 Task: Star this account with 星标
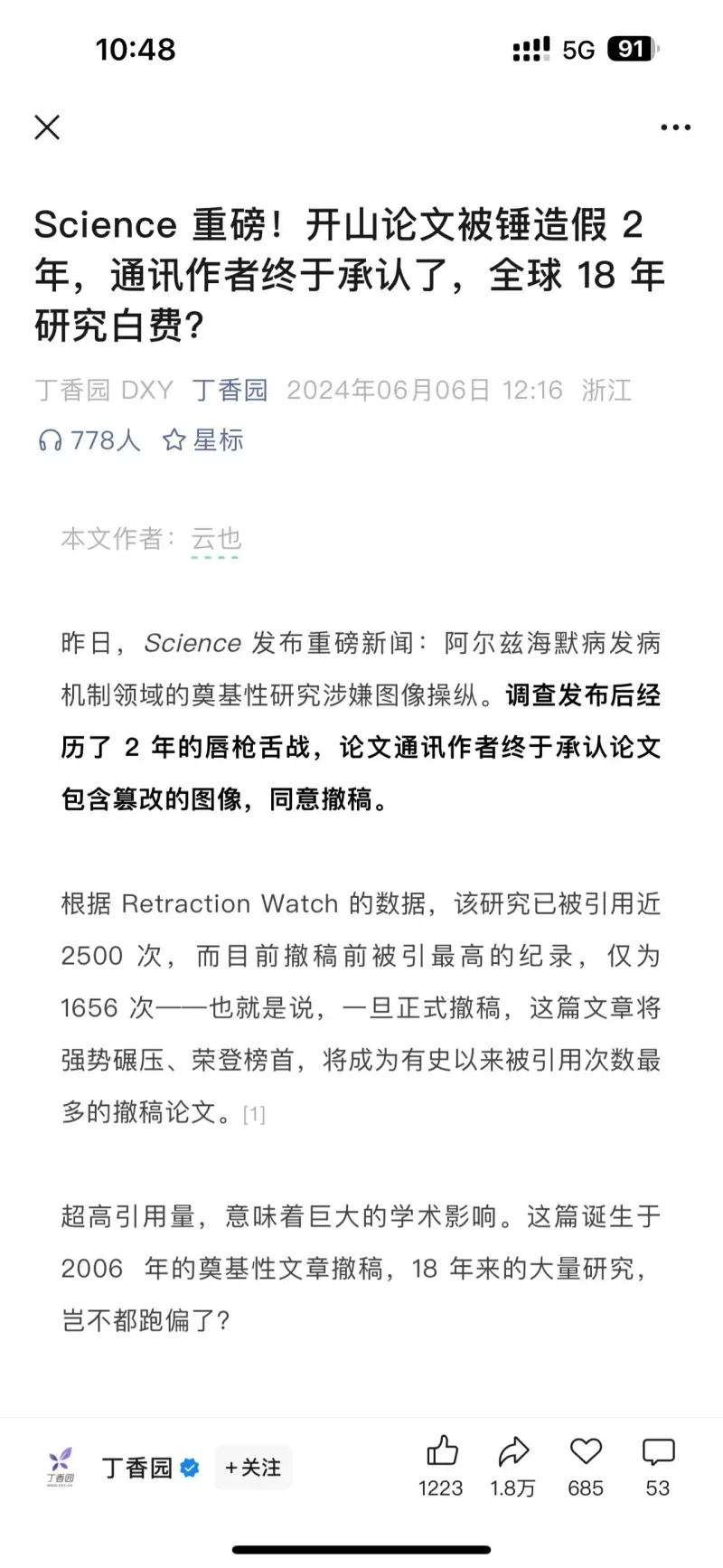coord(203,440)
